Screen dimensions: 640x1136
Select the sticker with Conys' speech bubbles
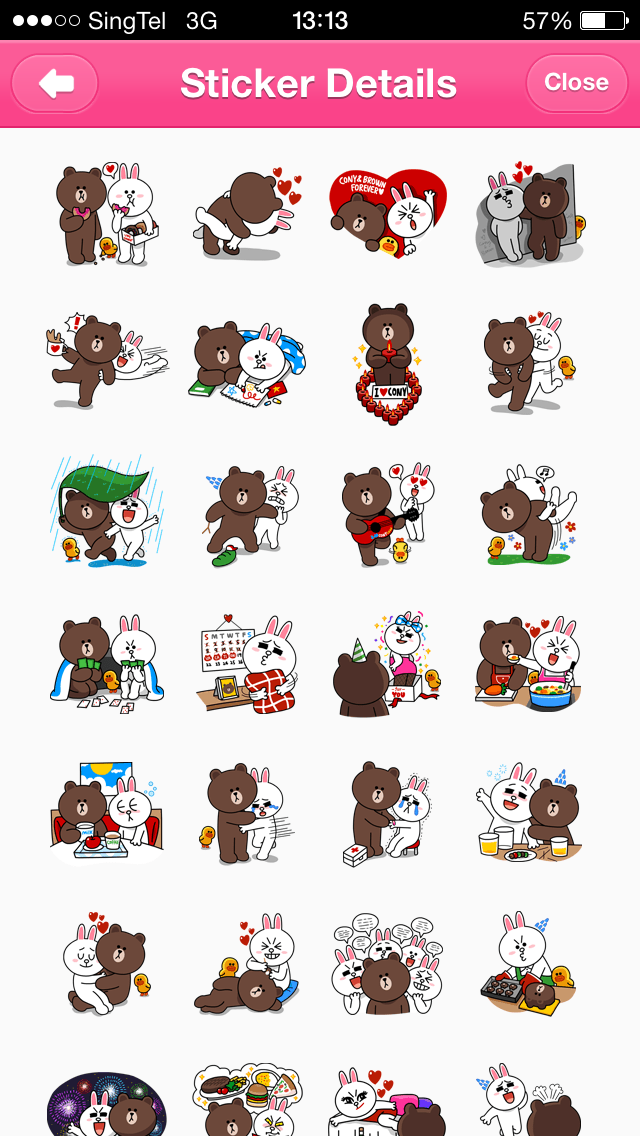tap(387, 962)
